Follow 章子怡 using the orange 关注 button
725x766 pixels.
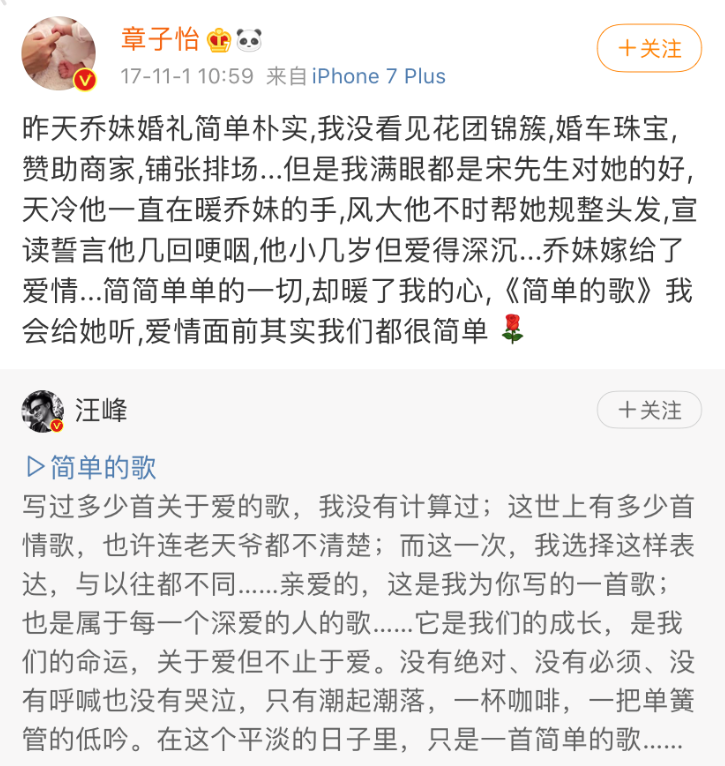point(648,47)
